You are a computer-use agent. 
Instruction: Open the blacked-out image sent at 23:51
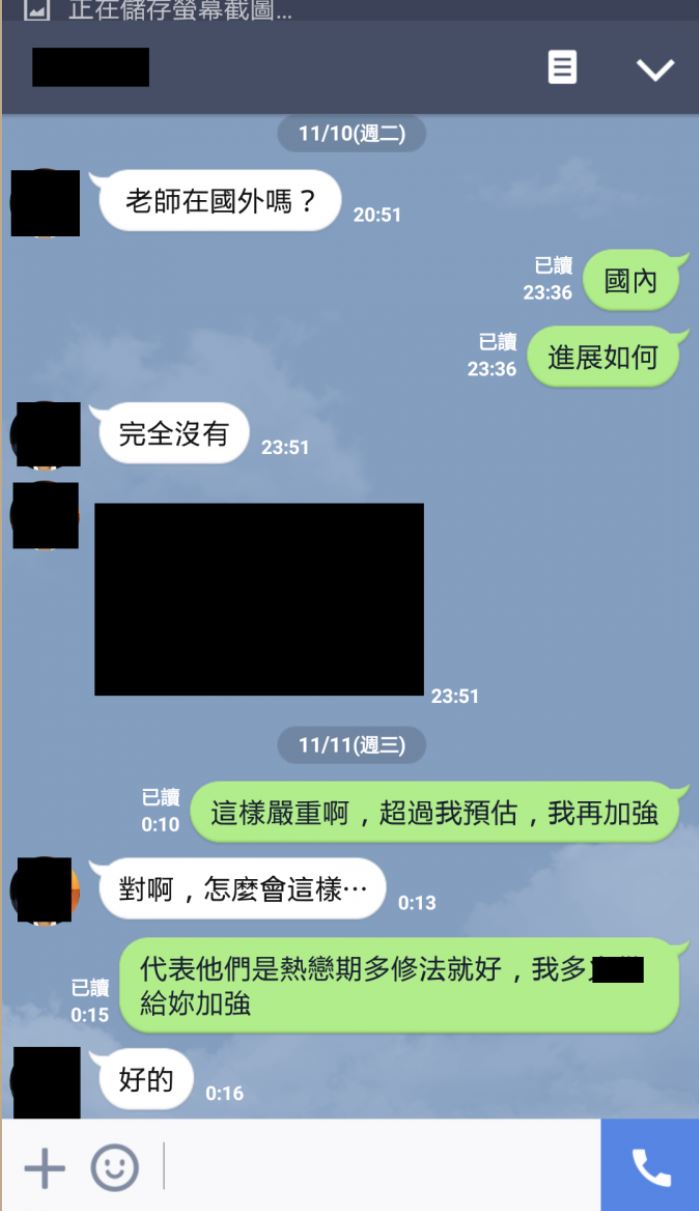pyautogui.click(x=259, y=599)
